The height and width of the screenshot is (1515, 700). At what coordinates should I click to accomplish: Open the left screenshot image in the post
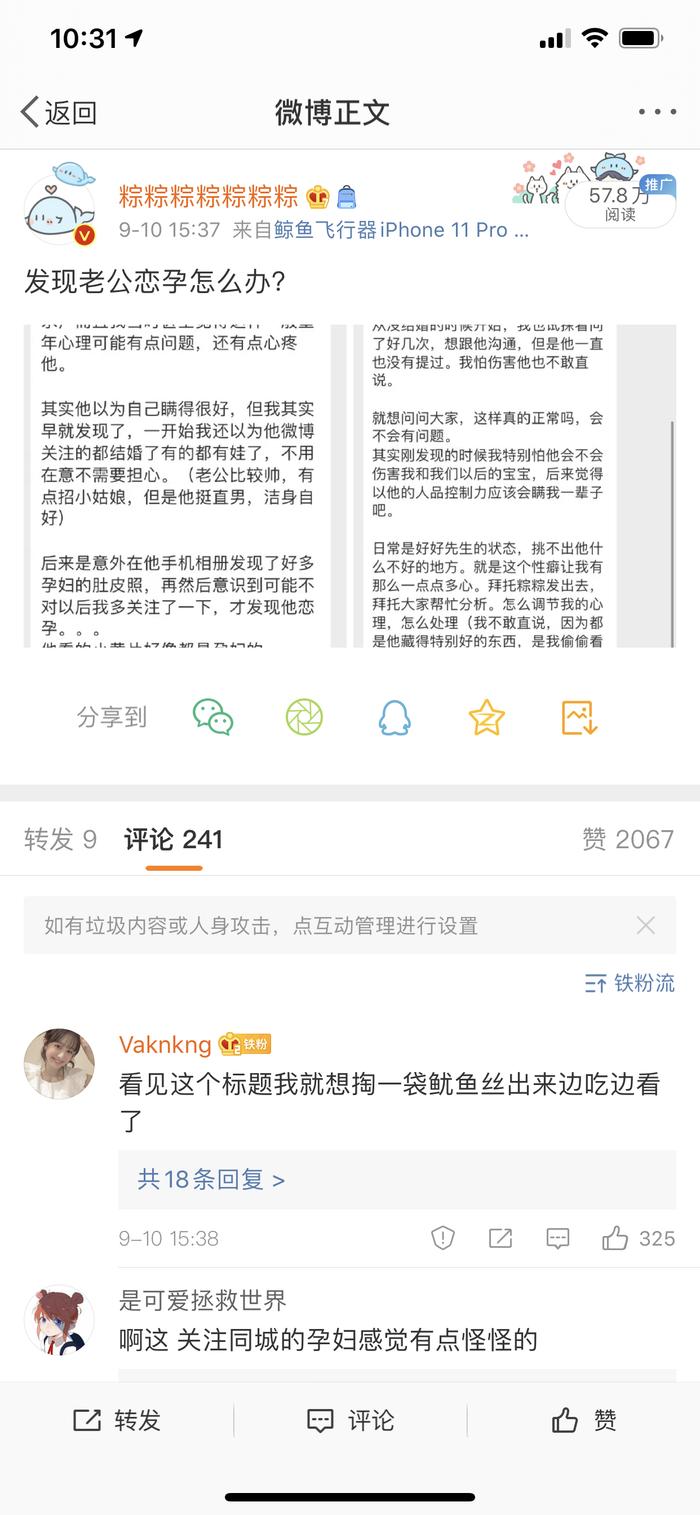coord(178,486)
